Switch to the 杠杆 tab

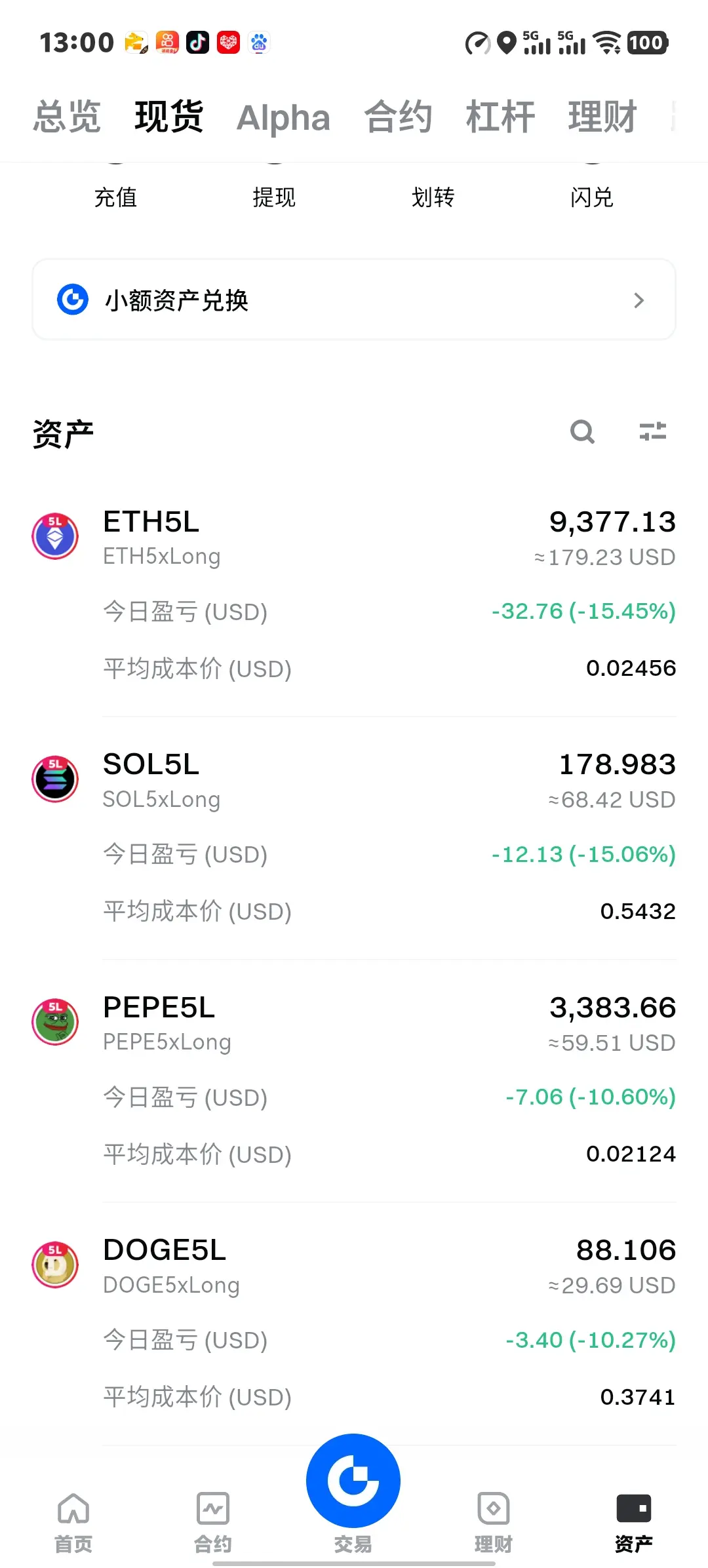click(x=500, y=117)
